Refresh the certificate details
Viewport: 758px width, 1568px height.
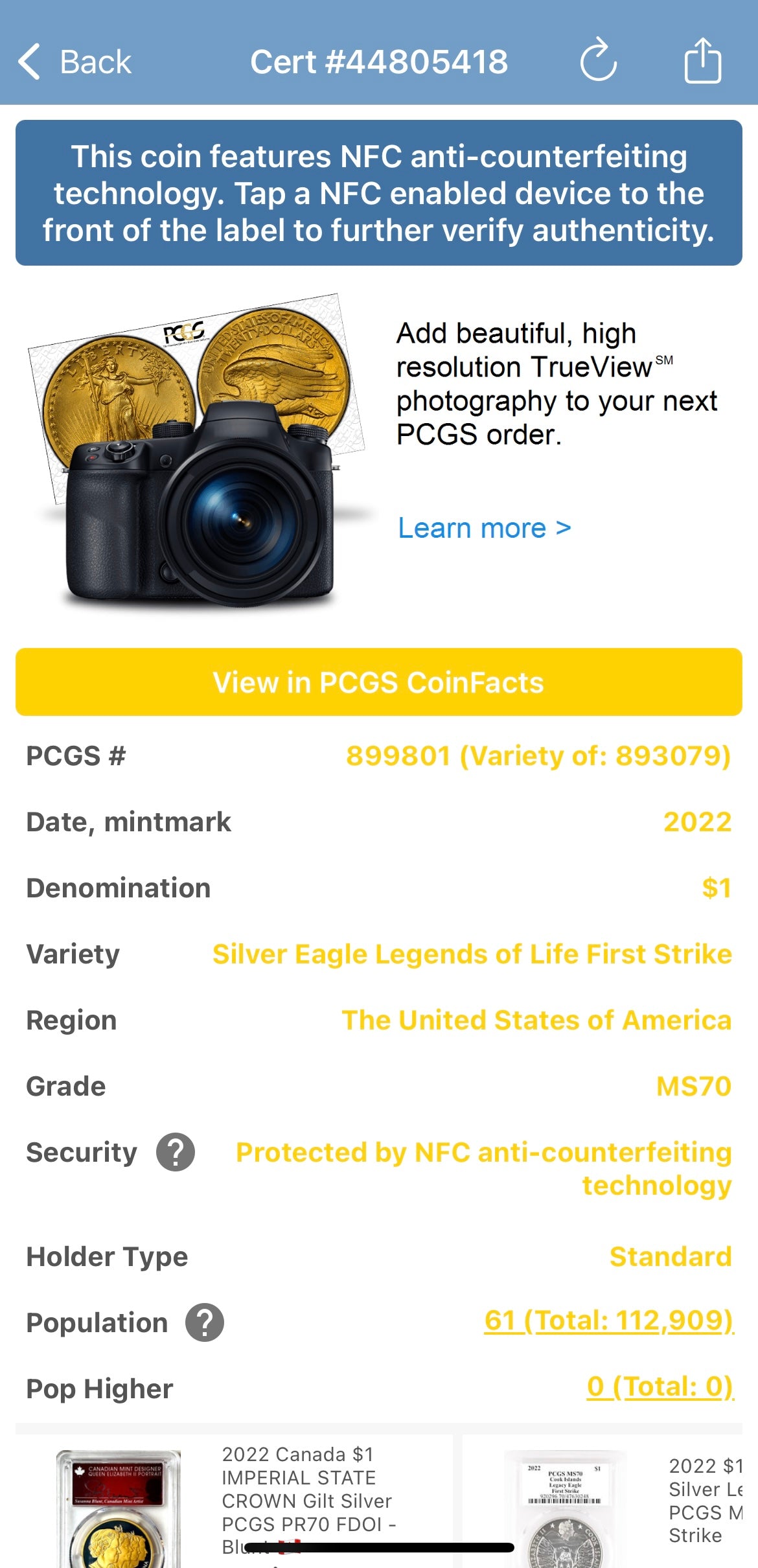pos(598,61)
